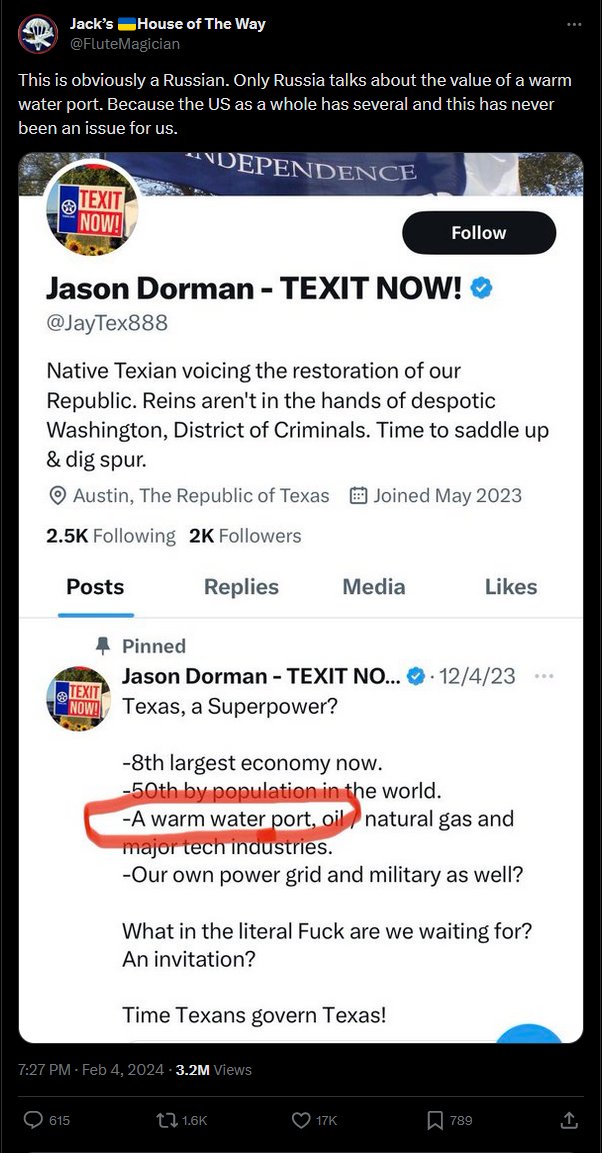Repost this tweet
Image resolution: width=602 pixels, height=1153 pixels.
(x=166, y=1120)
